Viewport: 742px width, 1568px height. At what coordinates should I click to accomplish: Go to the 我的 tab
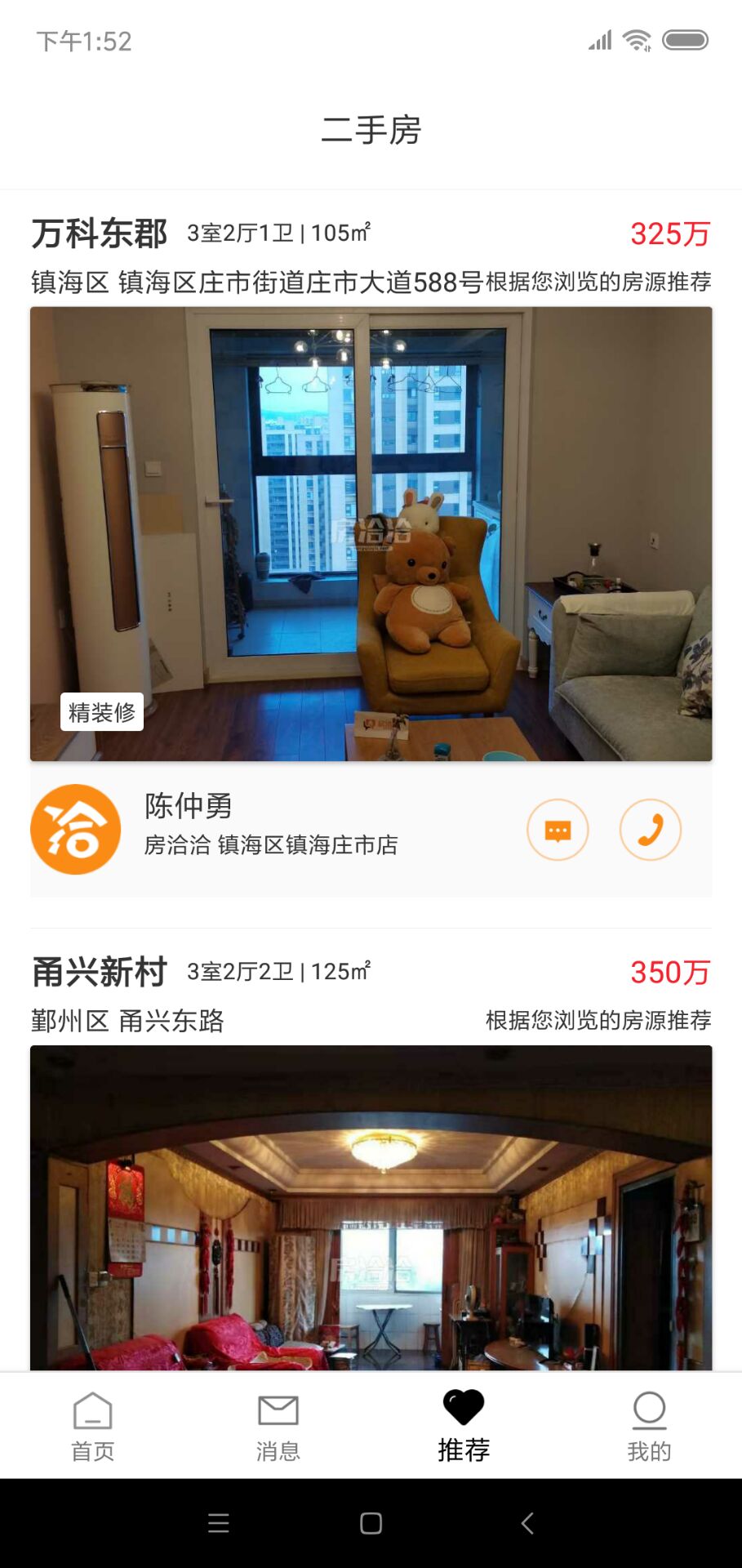649,1426
